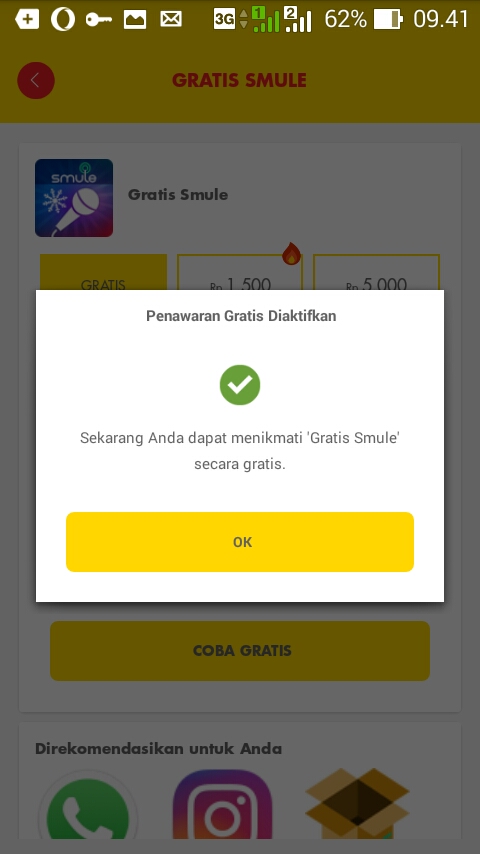
Task: Go back using the red arrow
Action: [x=36, y=81]
